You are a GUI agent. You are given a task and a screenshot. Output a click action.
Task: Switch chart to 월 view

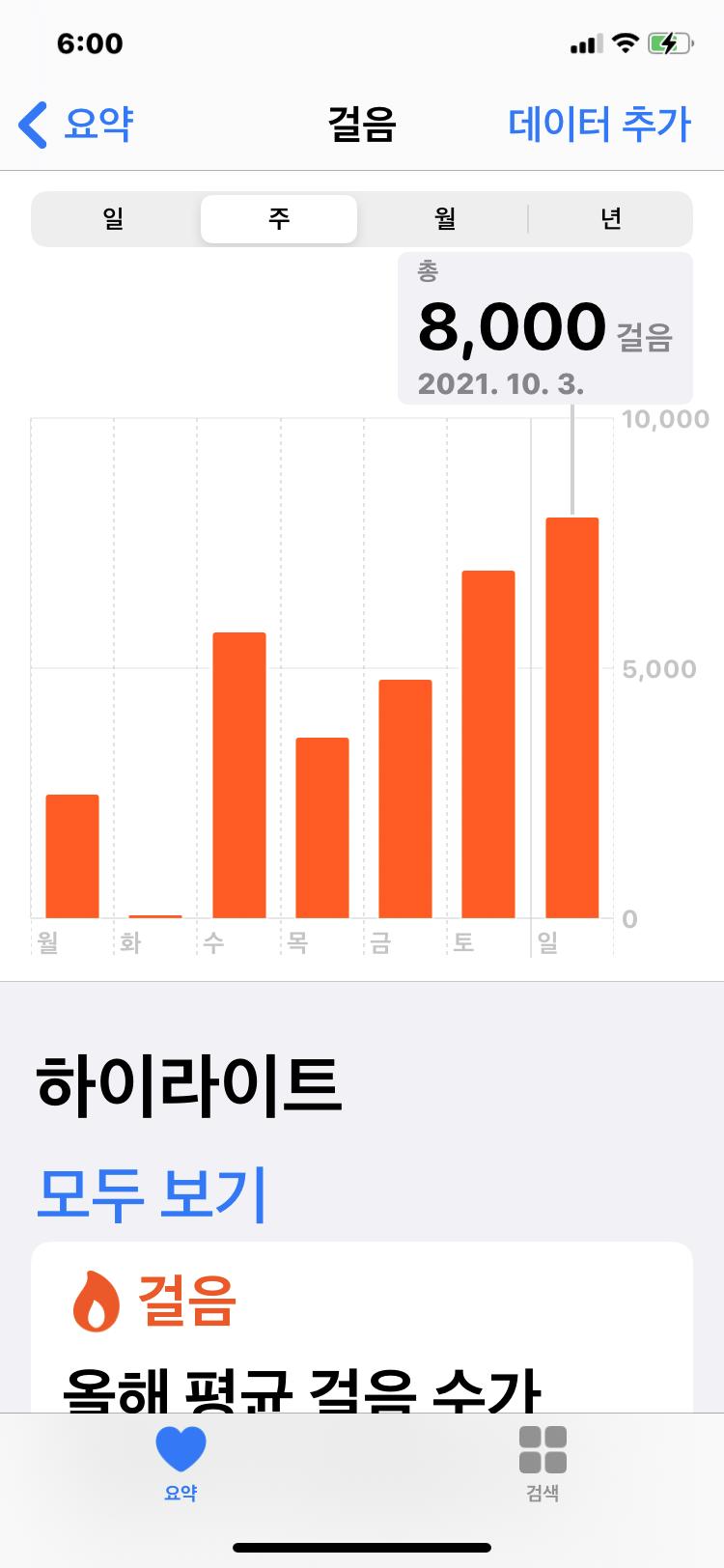click(x=444, y=219)
